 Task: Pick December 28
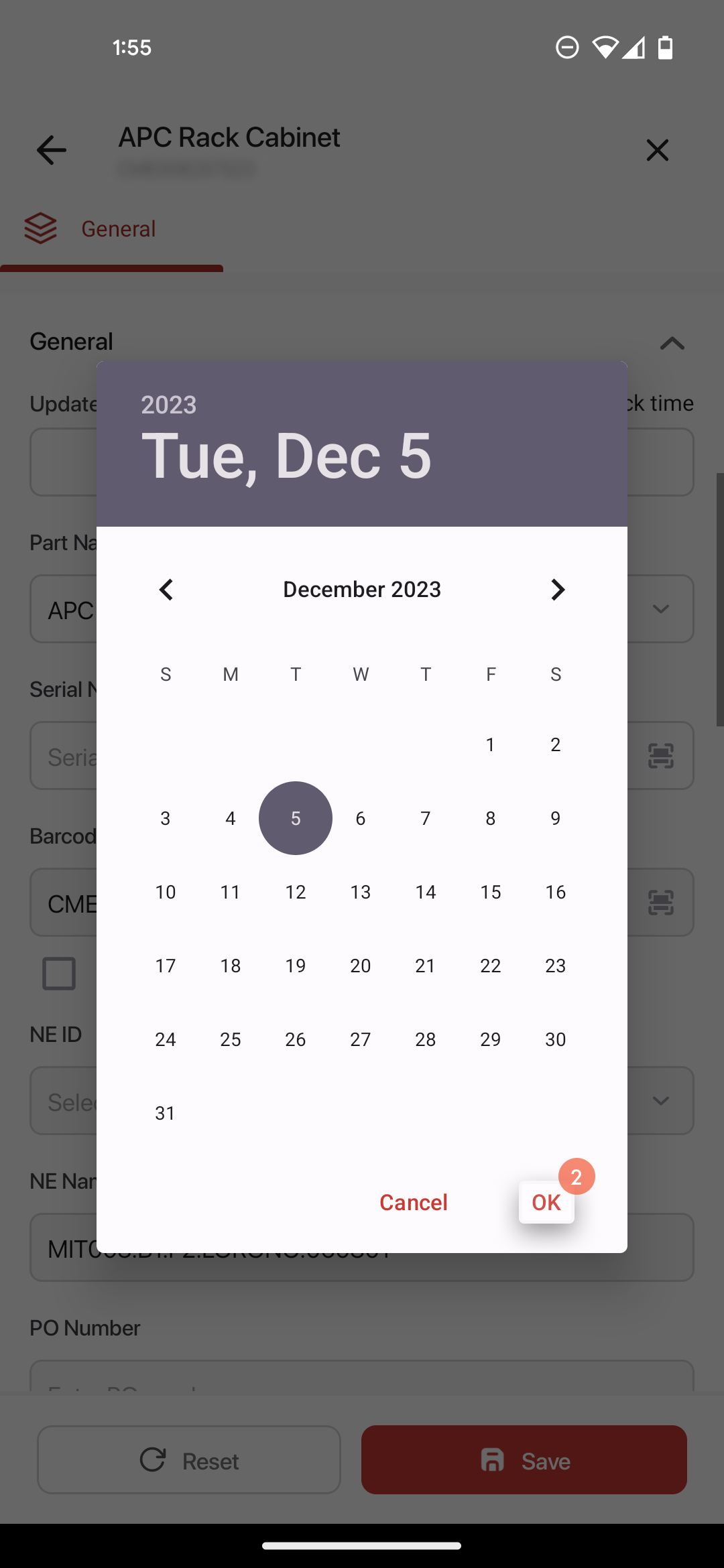[426, 1039]
